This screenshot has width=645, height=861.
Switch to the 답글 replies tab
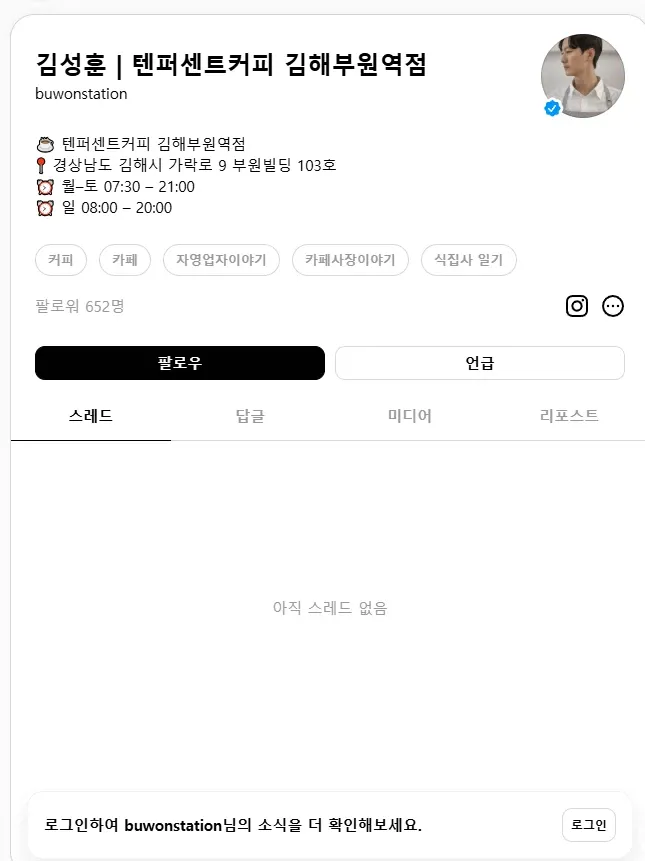(250, 416)
